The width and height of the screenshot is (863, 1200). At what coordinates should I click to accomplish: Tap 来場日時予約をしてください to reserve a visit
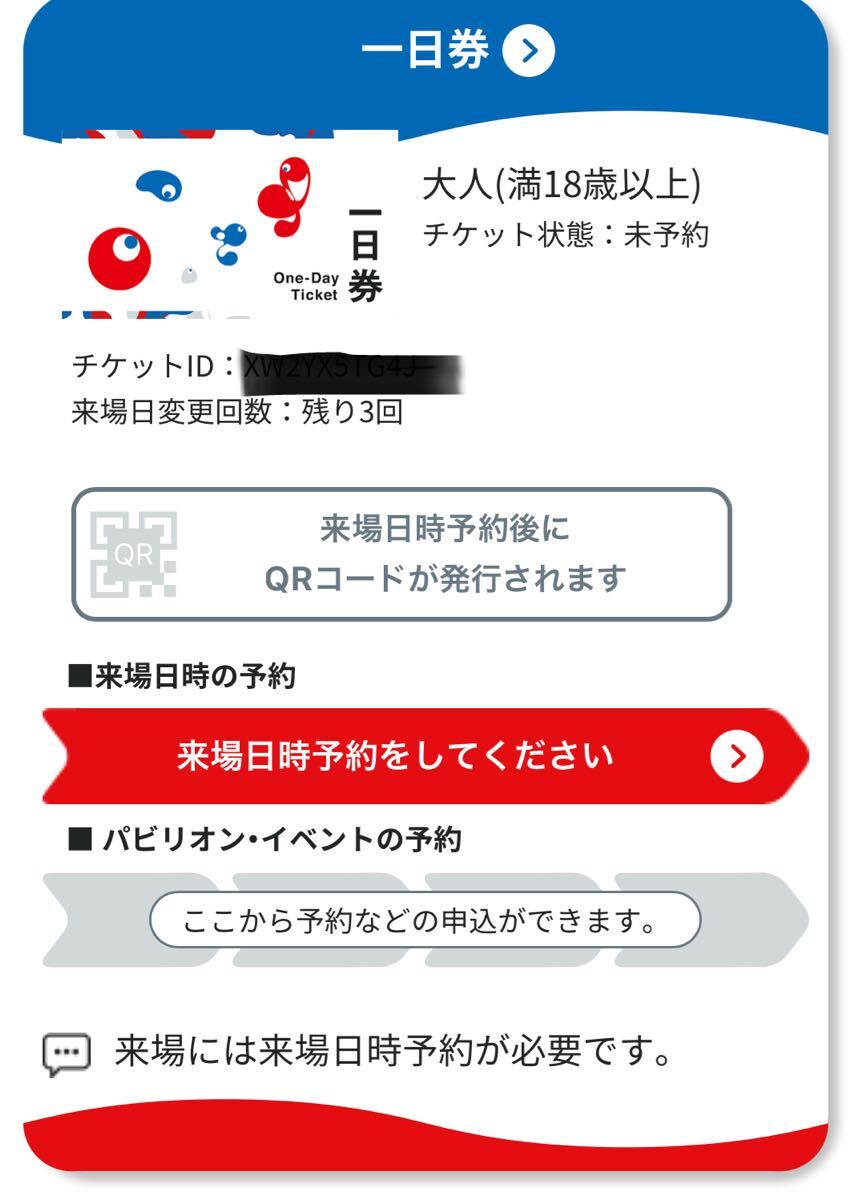(425, 756)
